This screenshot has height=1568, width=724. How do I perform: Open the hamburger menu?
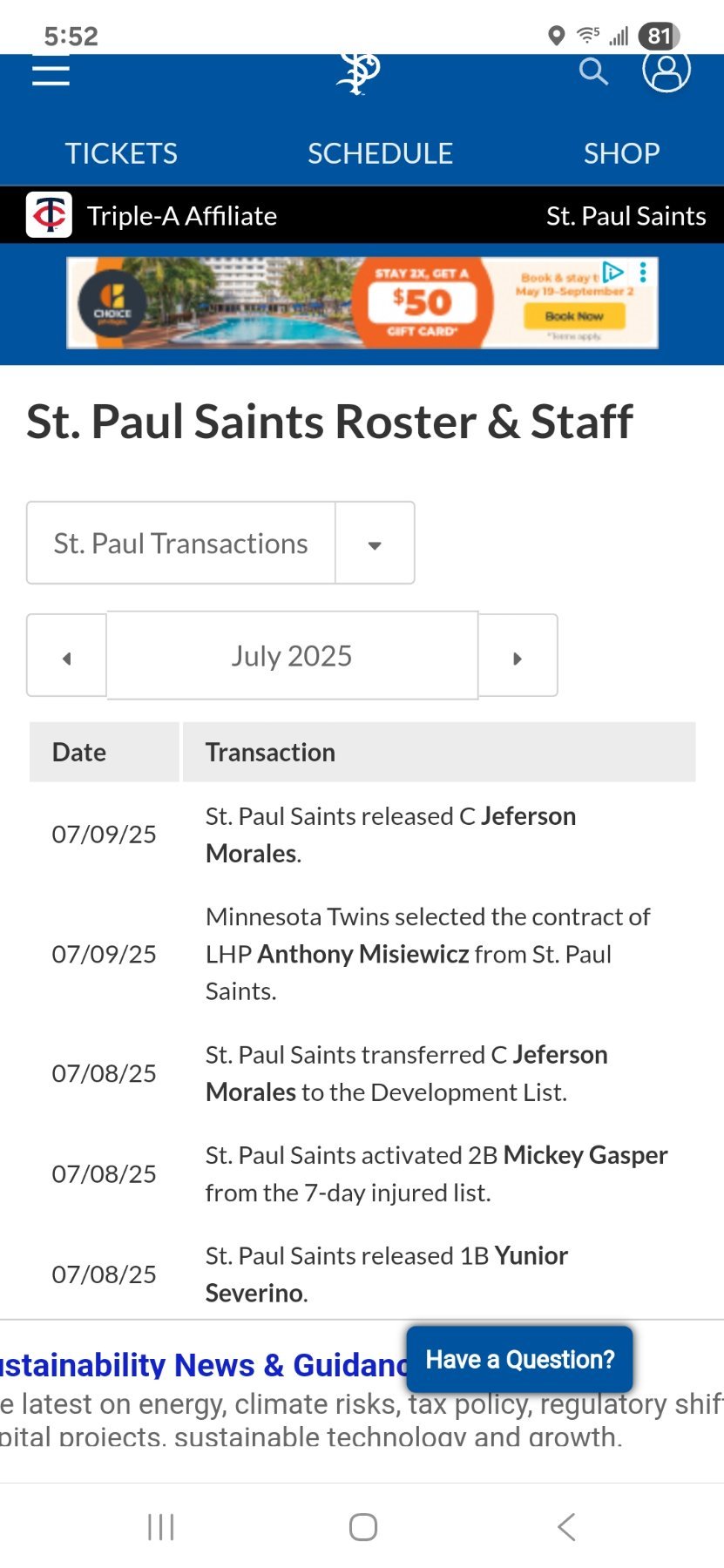tap(51, 72)
